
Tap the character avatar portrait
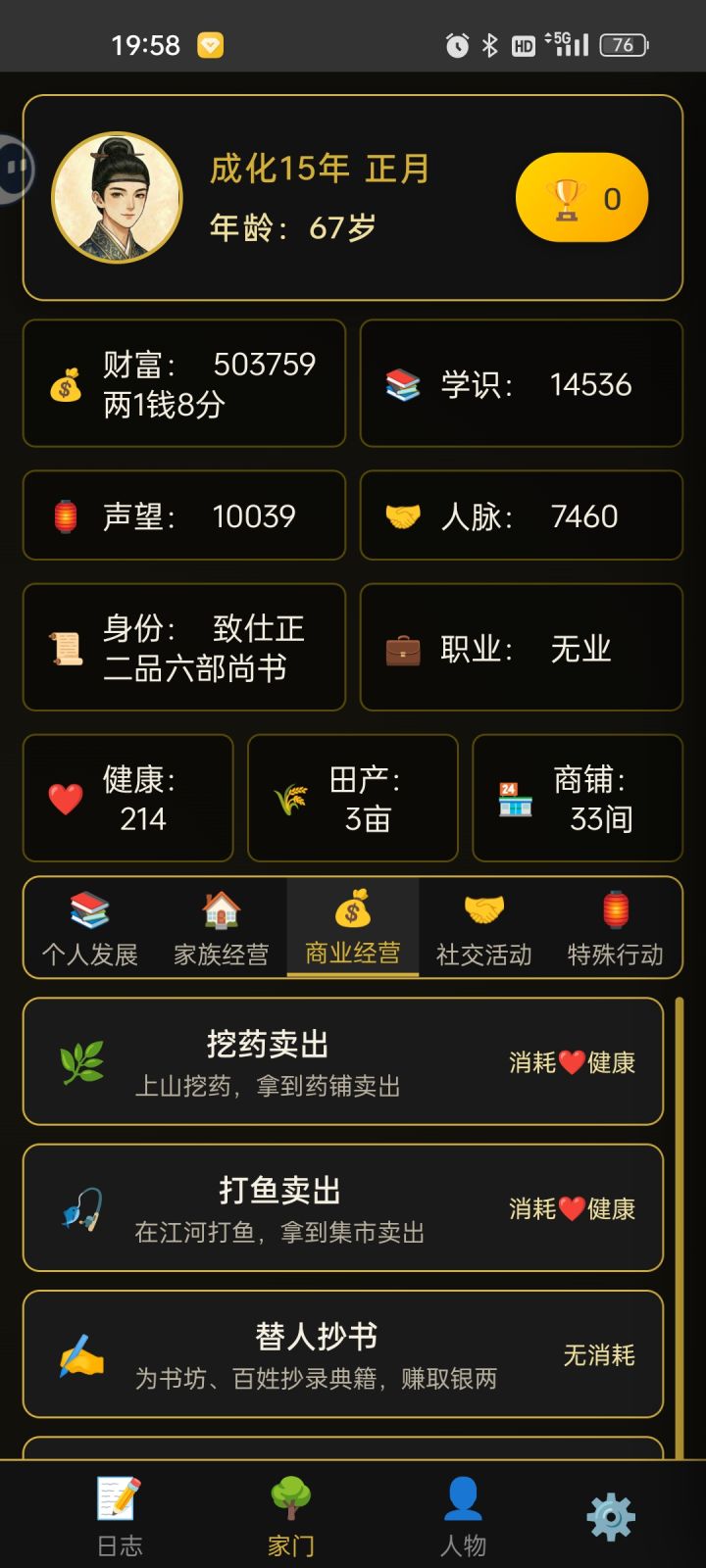(115, 196)
